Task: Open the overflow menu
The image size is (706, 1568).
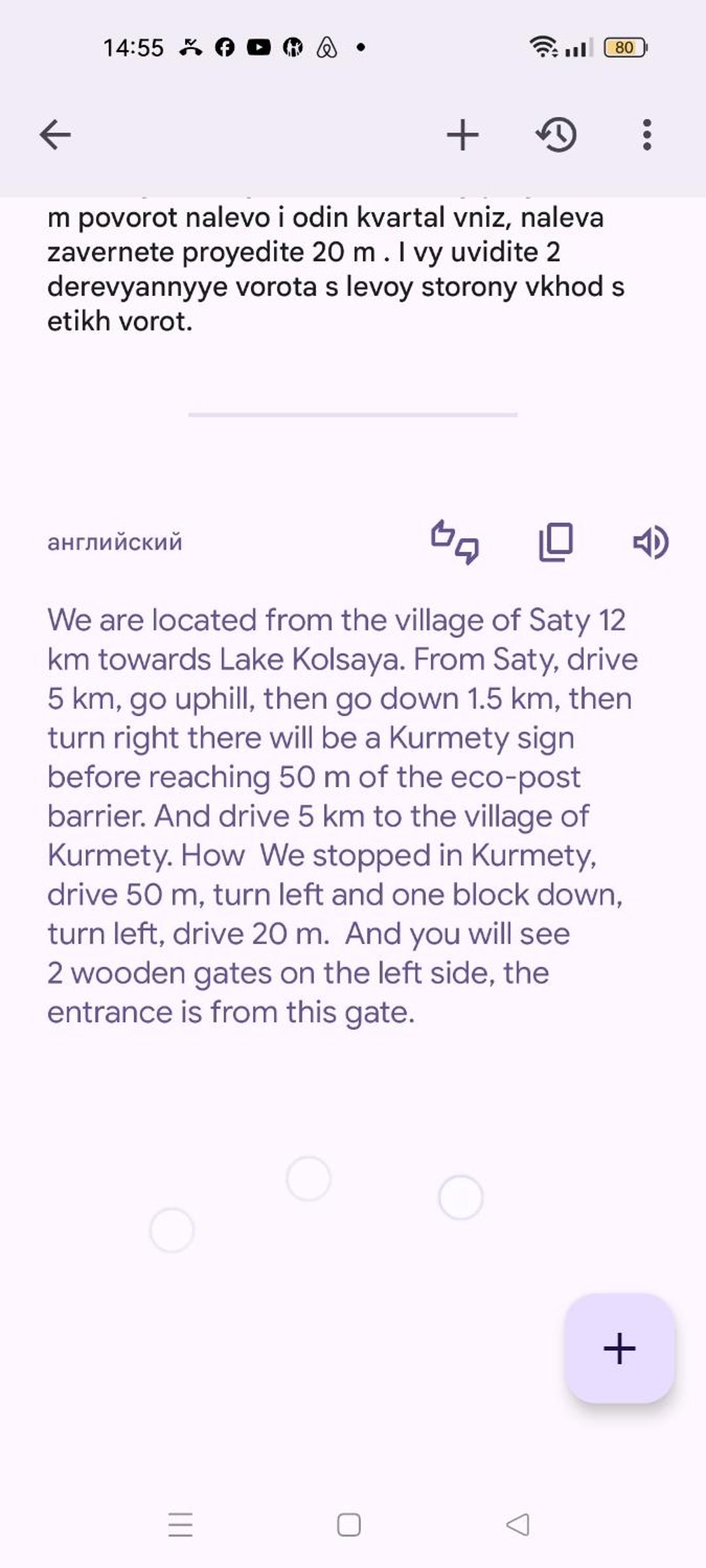Action: pyautogui.click(x=647, y=135)
